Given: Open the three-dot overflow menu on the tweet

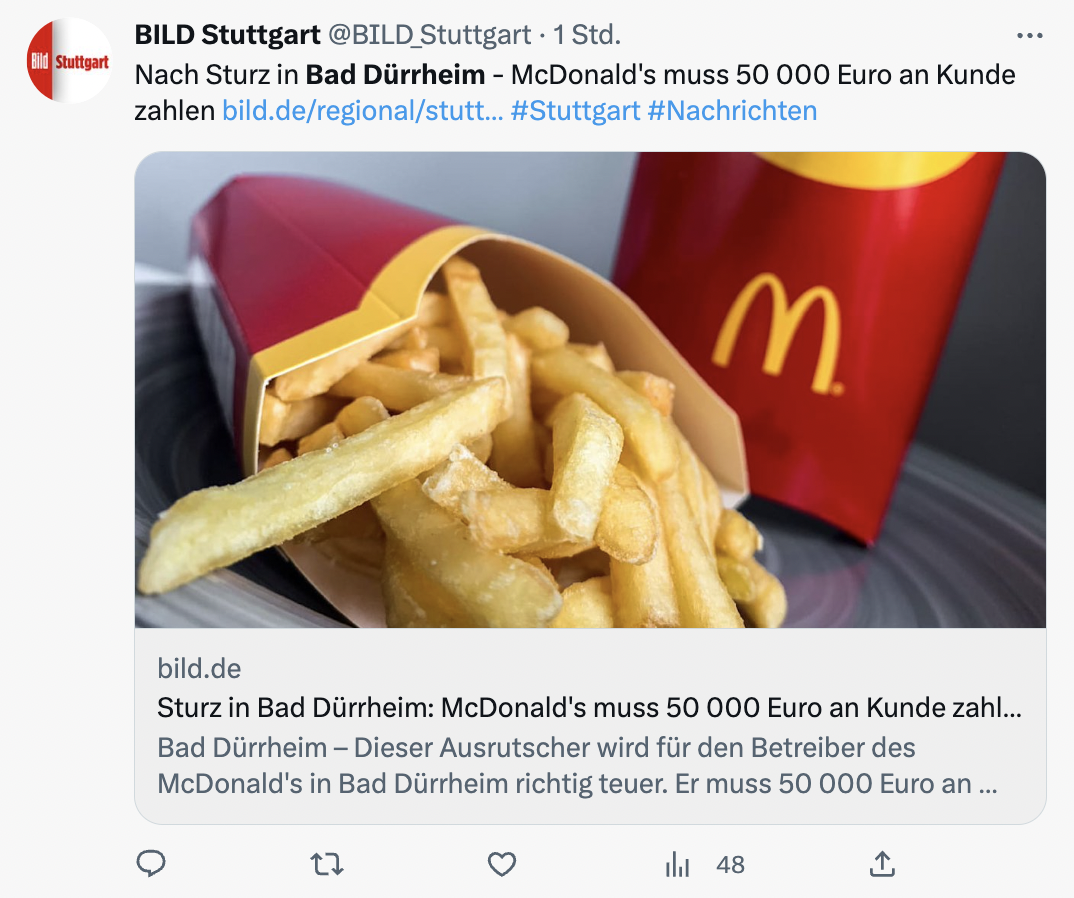Looking at the screenshot, I should point(1029,35).
